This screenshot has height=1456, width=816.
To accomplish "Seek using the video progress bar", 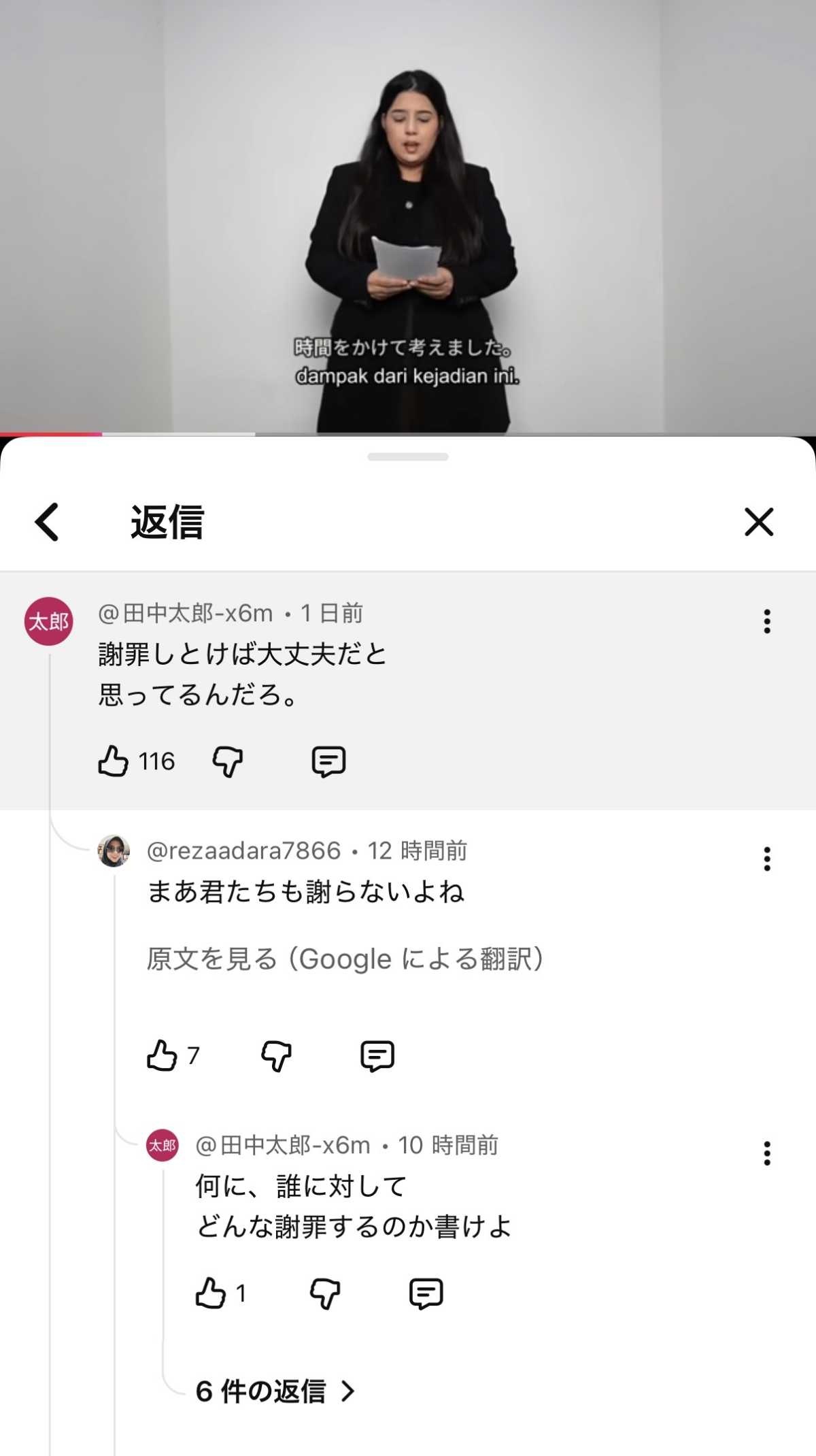I will (x=408, y=433).
